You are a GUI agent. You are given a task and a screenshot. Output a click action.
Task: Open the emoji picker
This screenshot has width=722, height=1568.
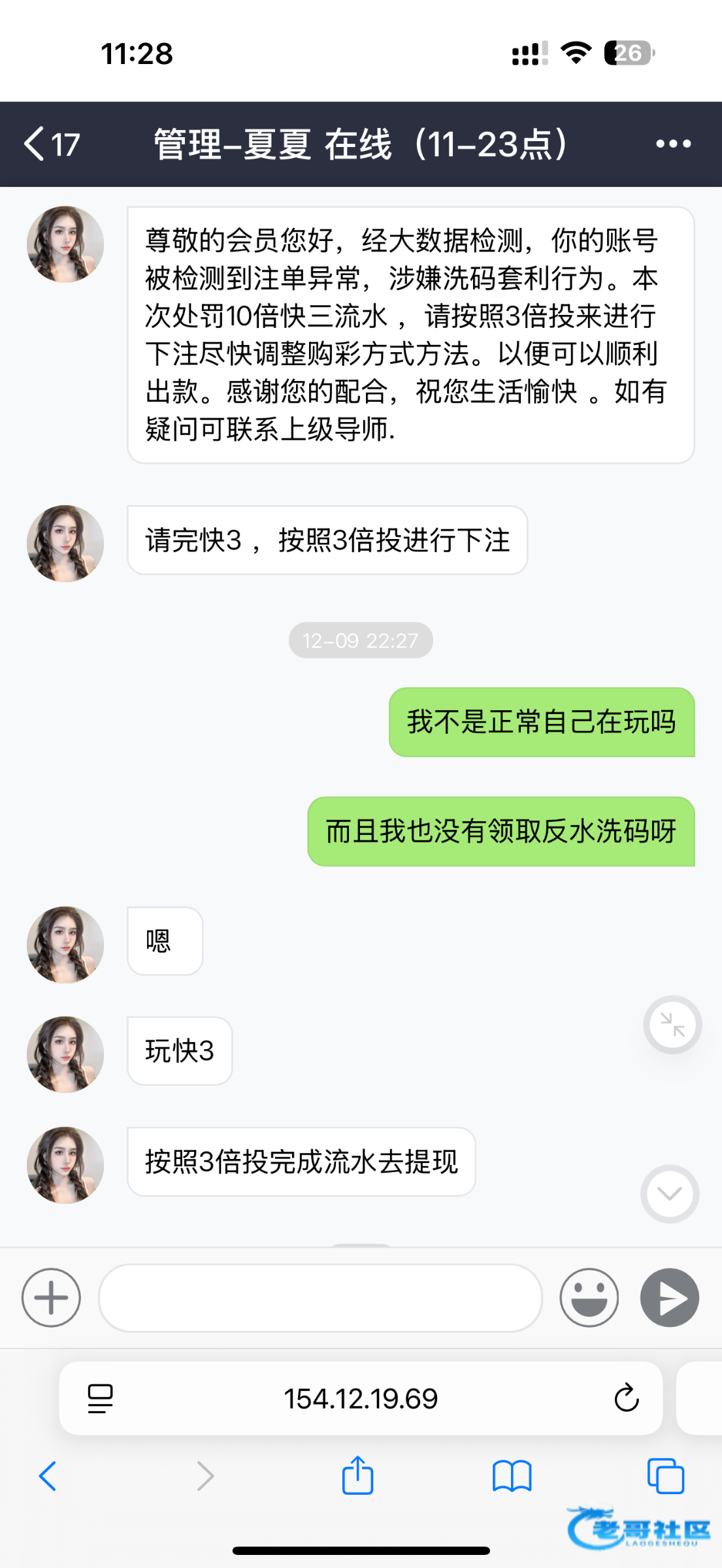tap(589, 1298)
